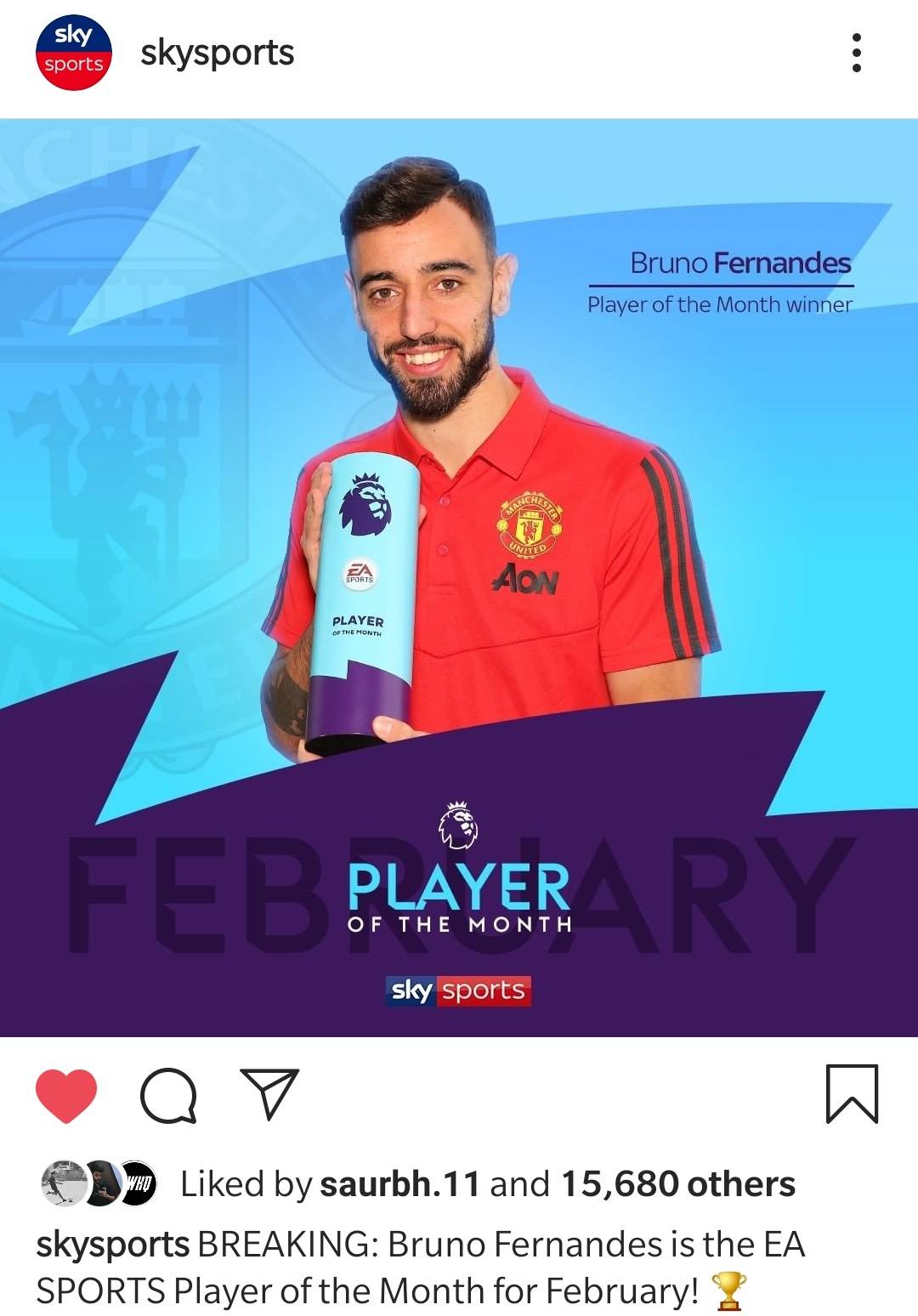Share the post via paper plane
This screenshot has height=1316, width=918.
click(x=269, y=1094)
